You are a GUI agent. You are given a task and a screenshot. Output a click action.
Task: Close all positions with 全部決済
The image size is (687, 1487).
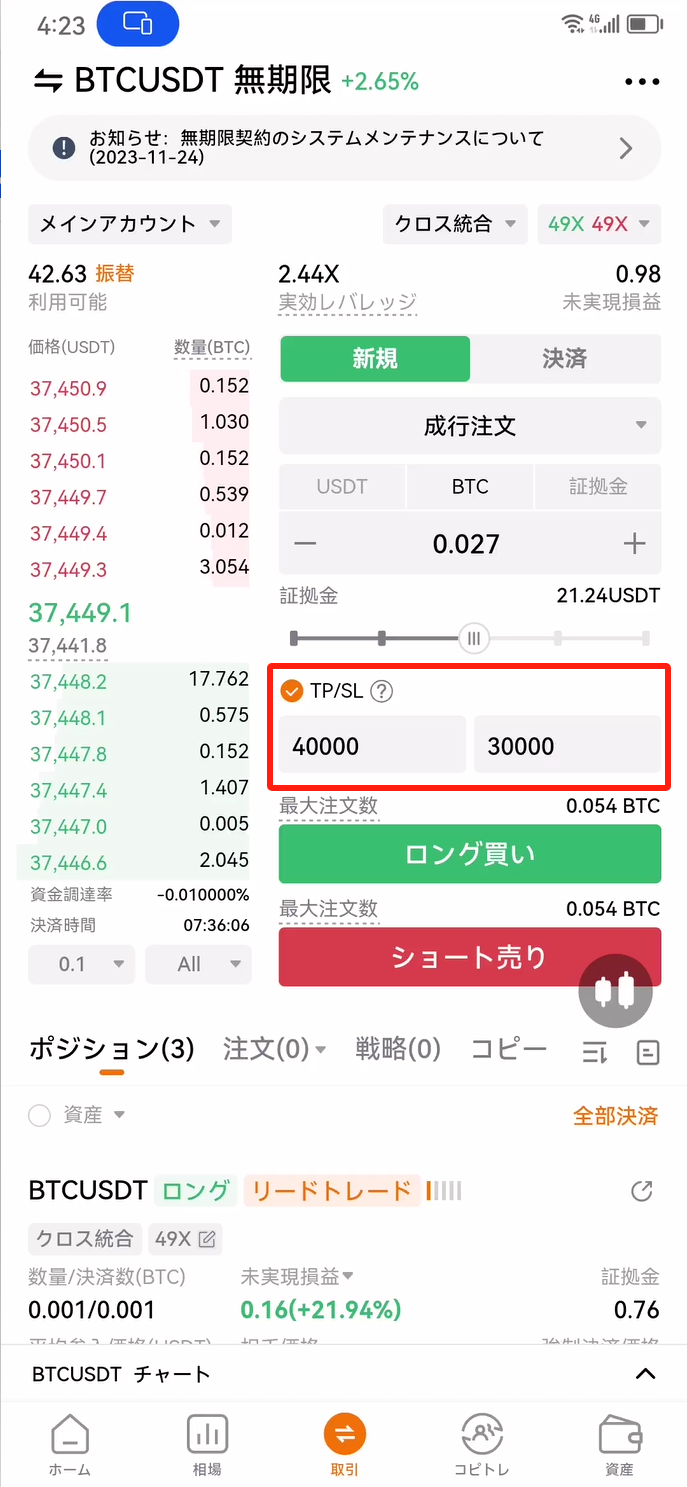click(615, 1116)
